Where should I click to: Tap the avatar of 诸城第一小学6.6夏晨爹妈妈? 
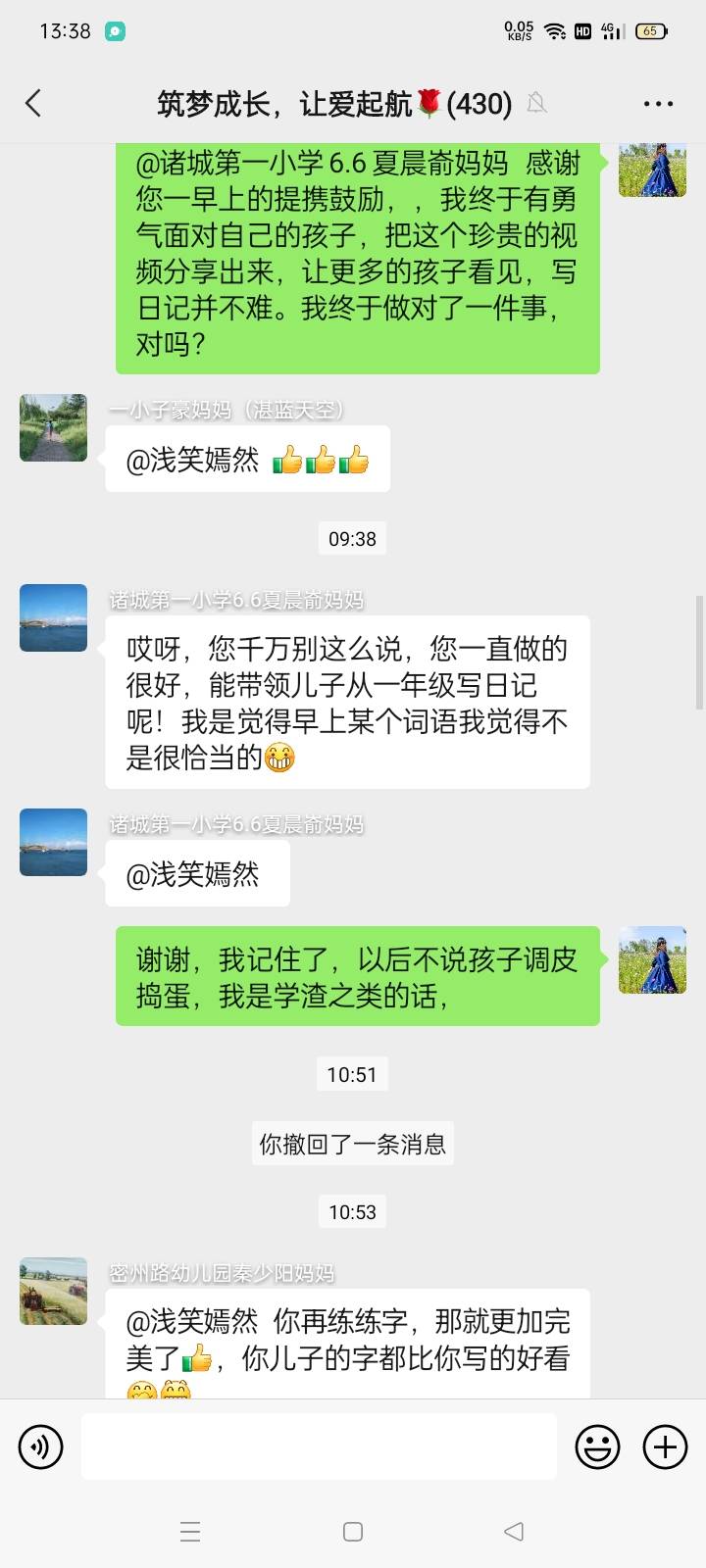pyautogui.click(x=52, y=617)
